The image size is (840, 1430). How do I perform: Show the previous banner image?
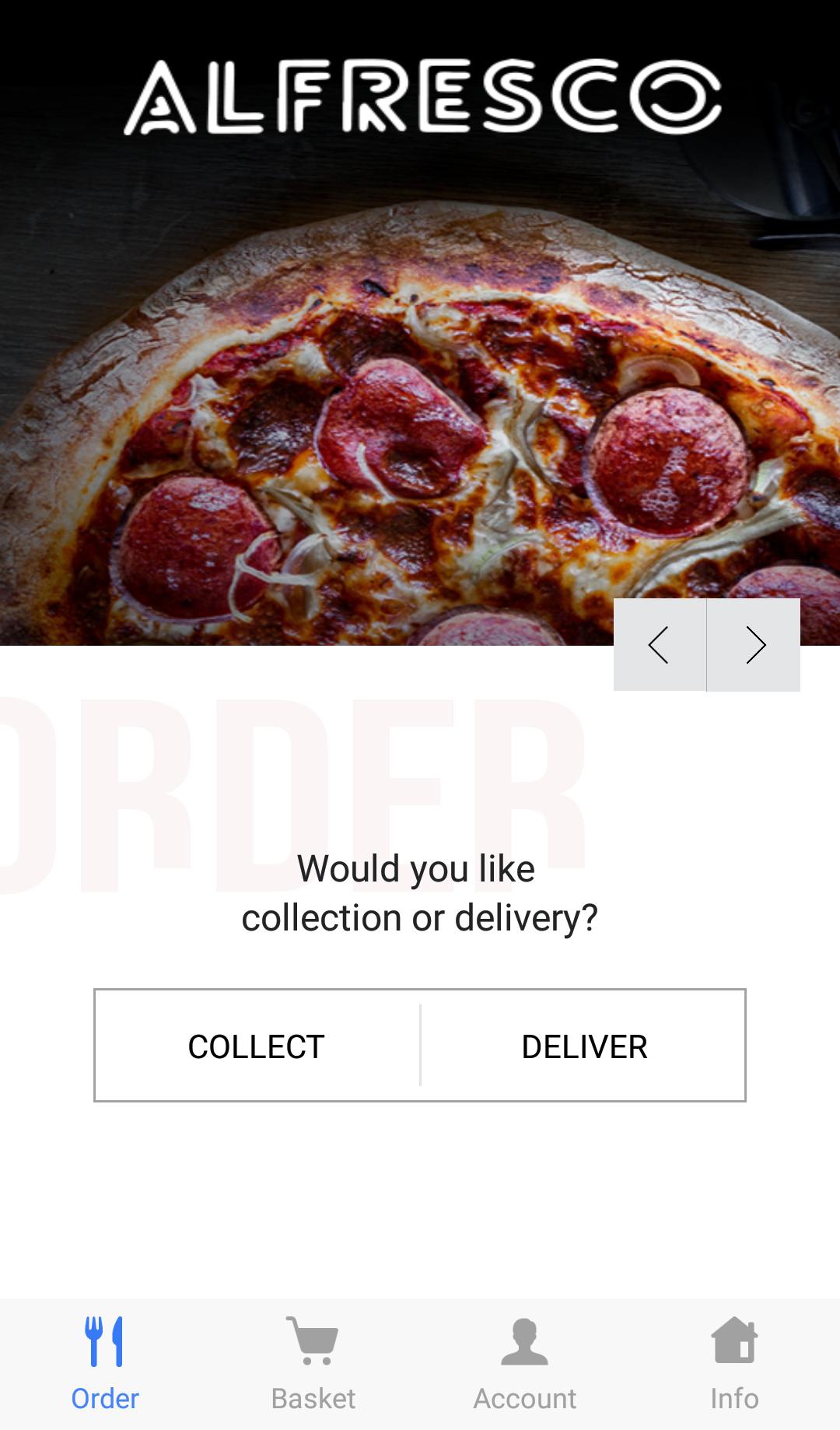(660, 645)
